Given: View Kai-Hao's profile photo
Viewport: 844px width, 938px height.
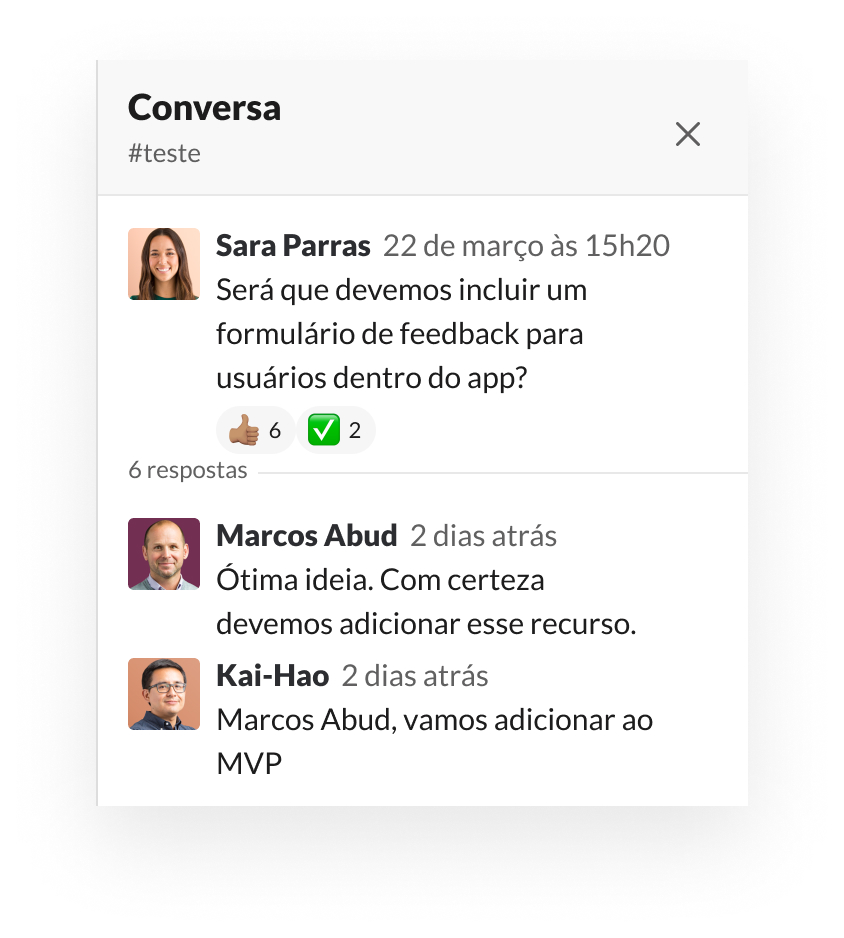Looking at the screenshot, I should pyautogui.click(x=164, y=694).
